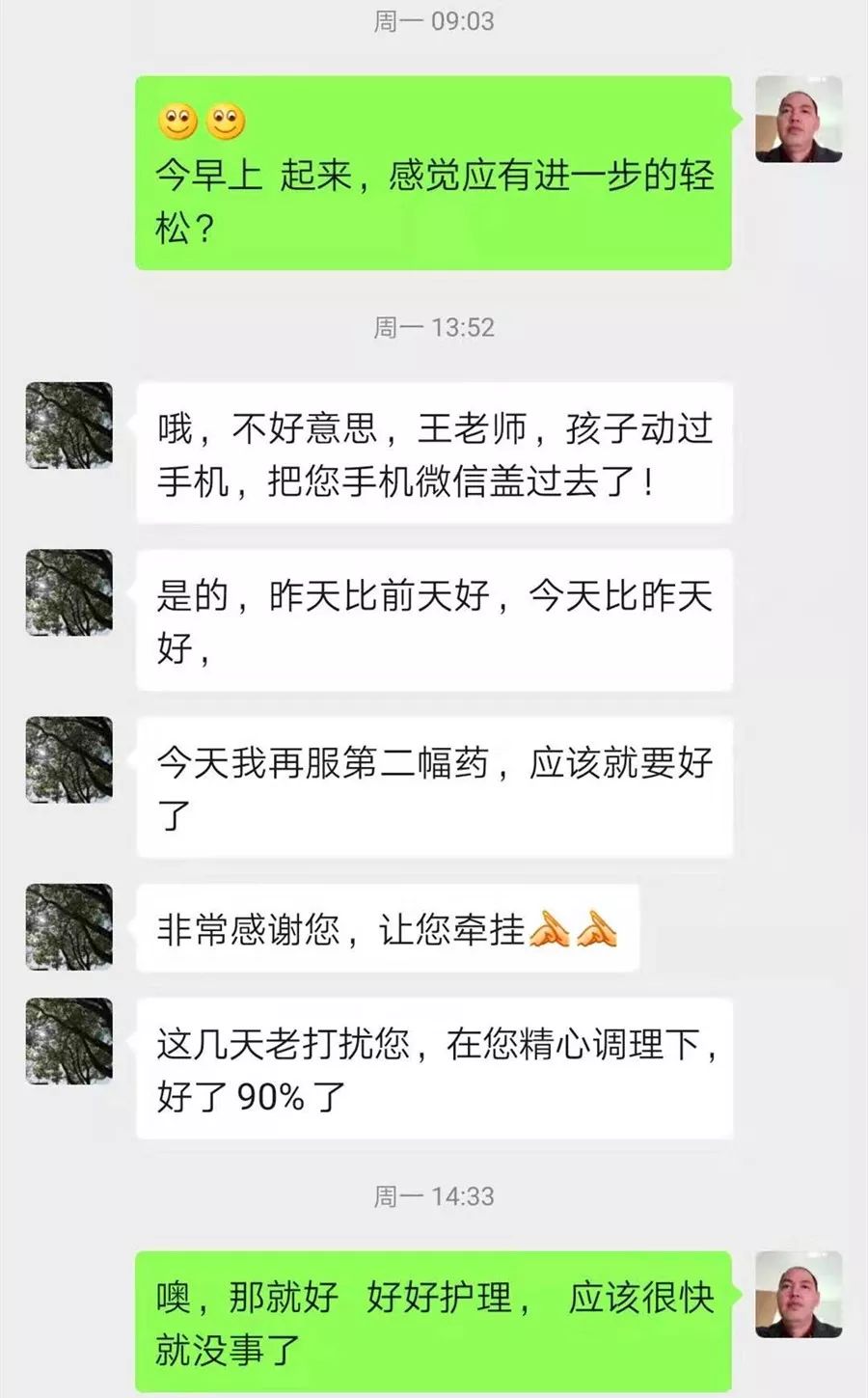Open contact avatar beside 非常感谢您 message
868x1398 pixels.
coord(68,926)
